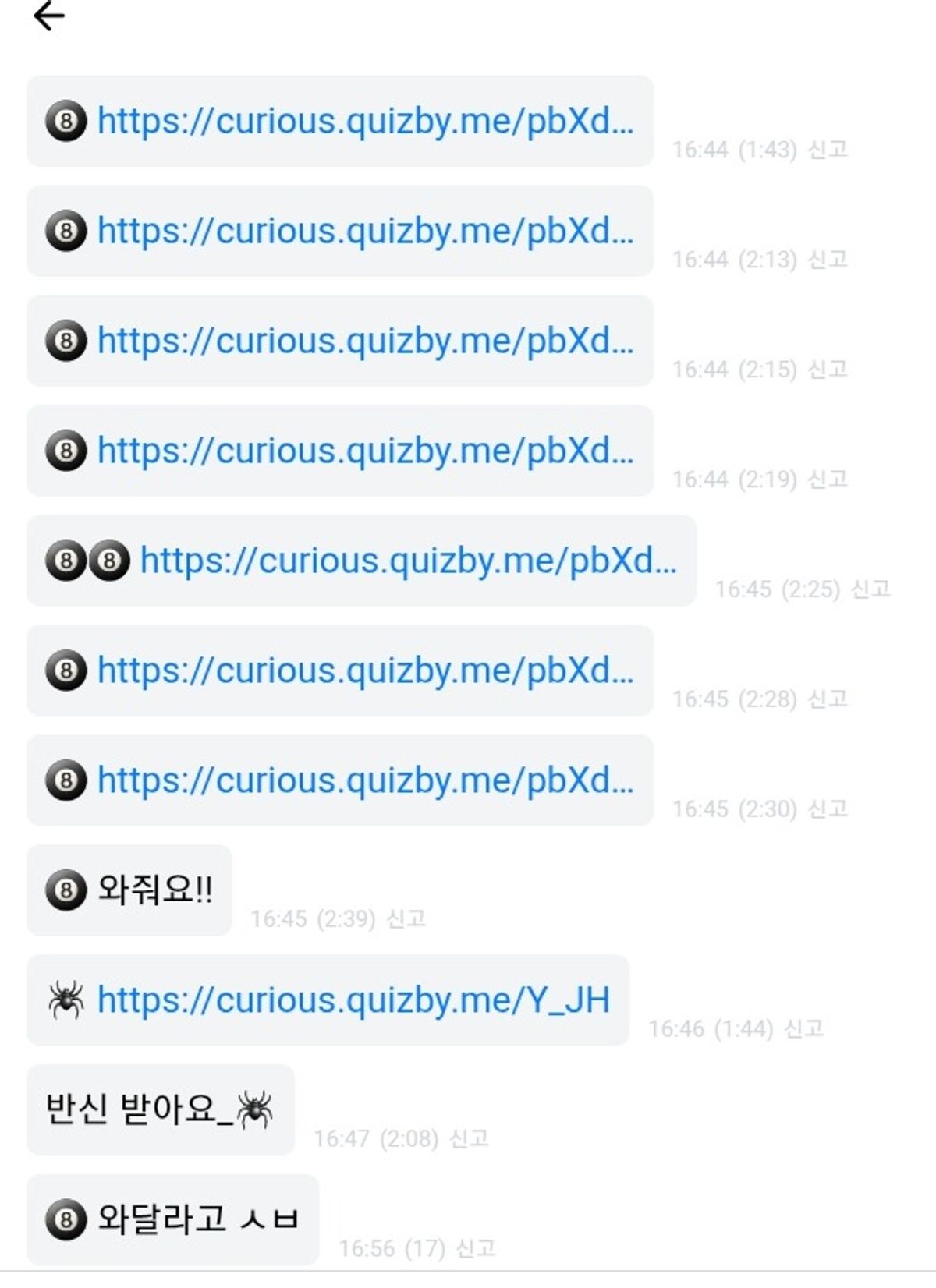Report (신고) the message sent at 16:44 (1:43)
Screen dimensions: 936x1288
828,149
